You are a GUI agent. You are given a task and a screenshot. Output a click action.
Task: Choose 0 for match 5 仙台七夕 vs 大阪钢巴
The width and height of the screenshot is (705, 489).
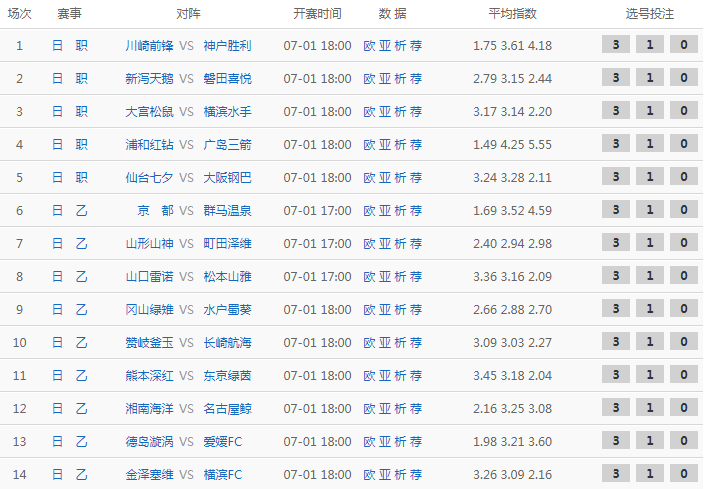click(x=684, y=177)
